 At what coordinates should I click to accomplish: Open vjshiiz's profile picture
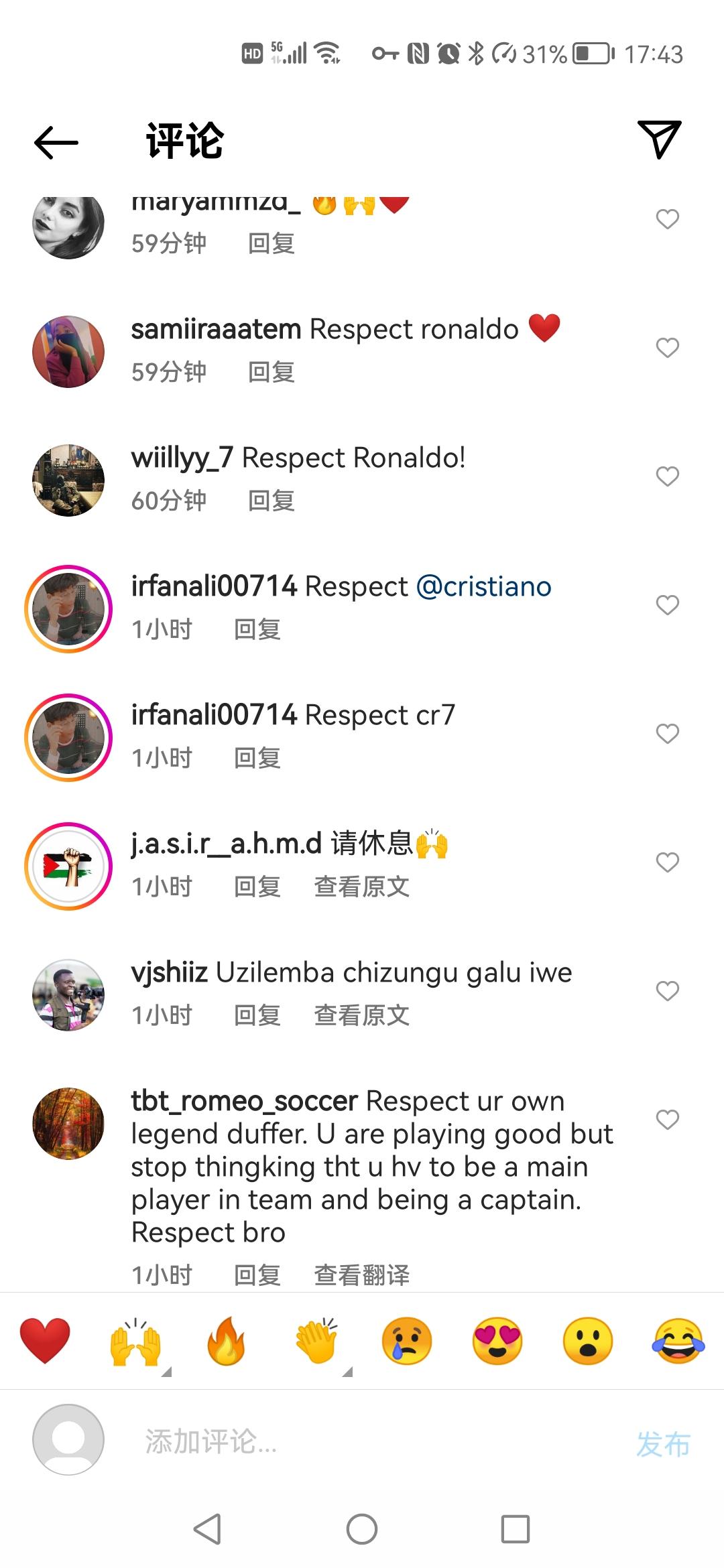68,994
